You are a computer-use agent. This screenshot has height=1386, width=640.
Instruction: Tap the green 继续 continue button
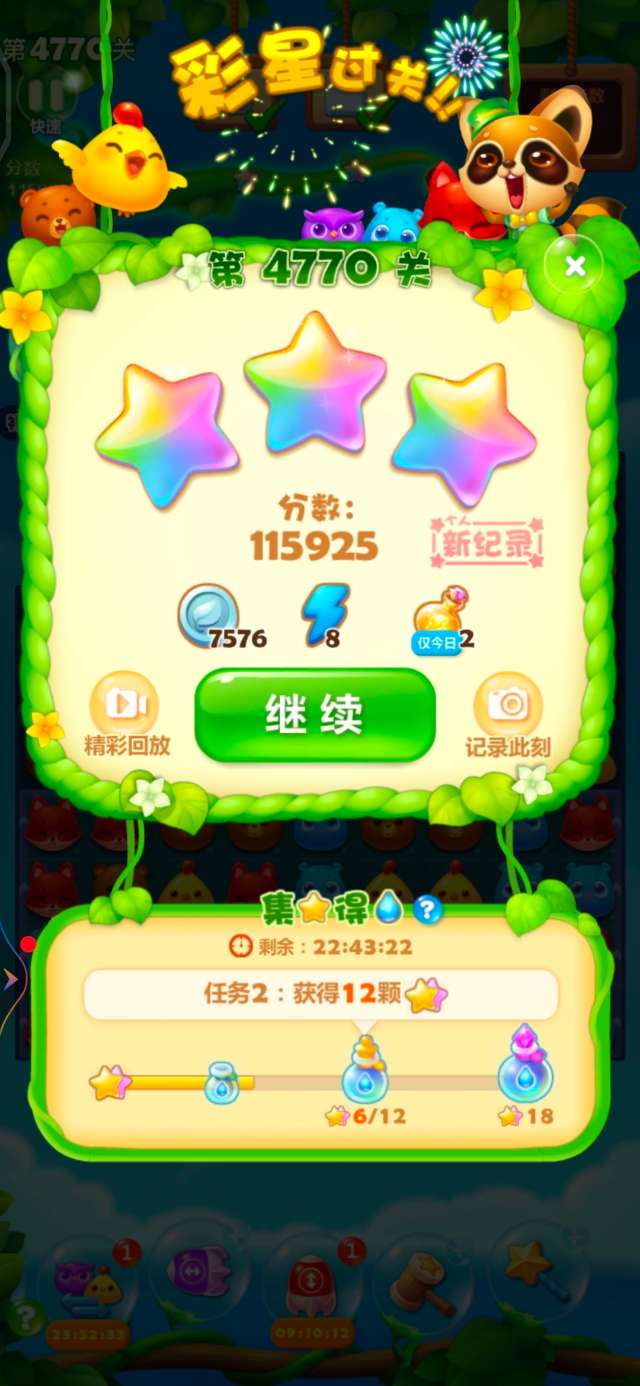pos(315,714)
